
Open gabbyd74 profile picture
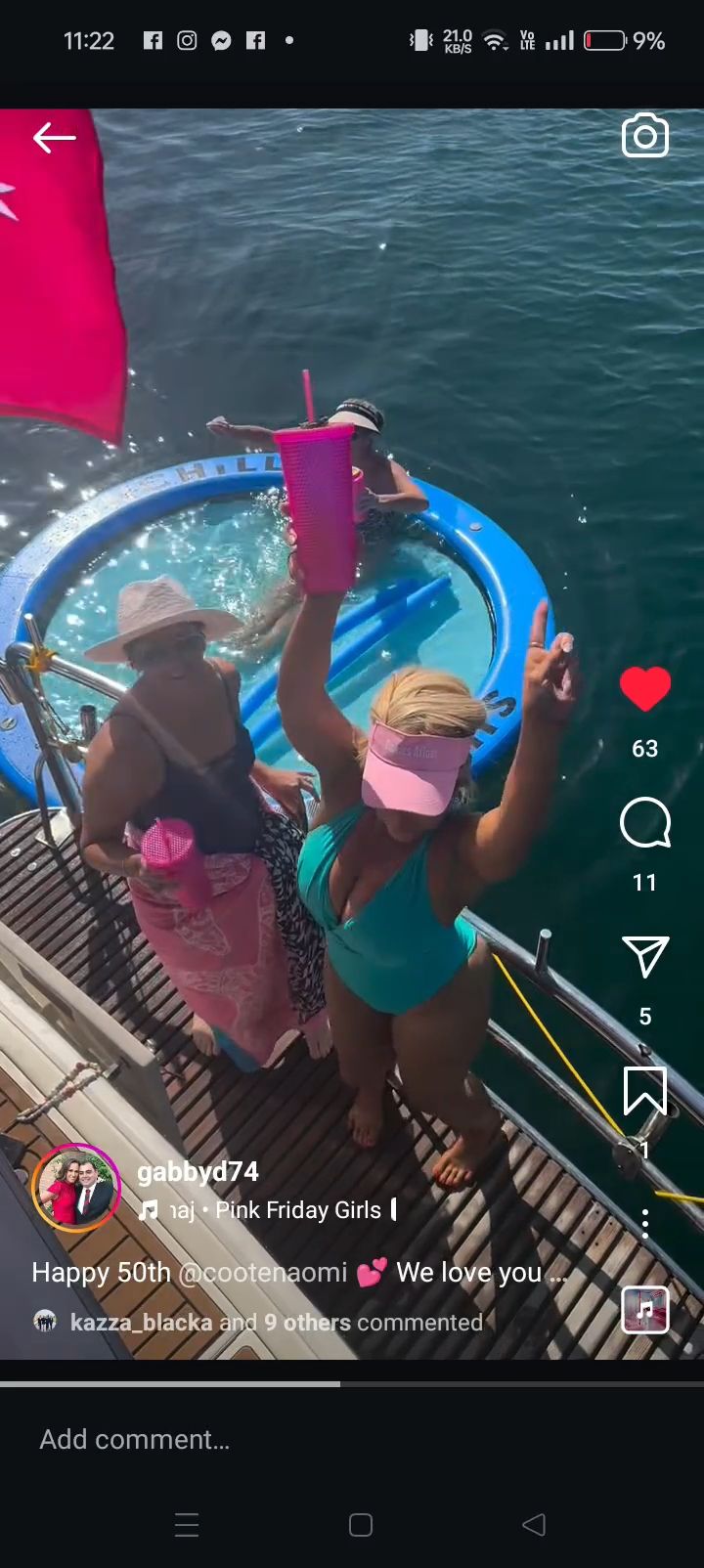coord(76,1188)
